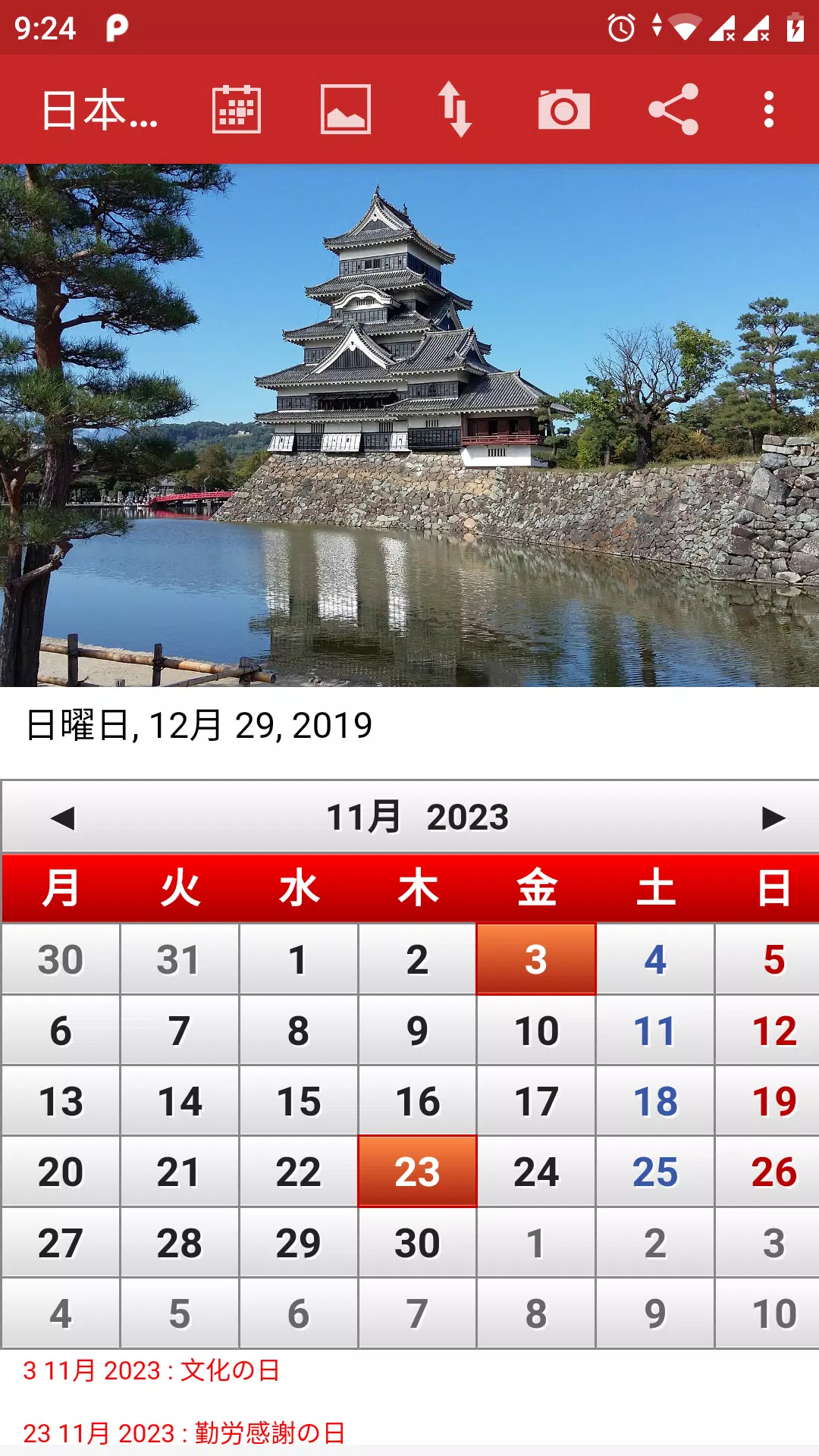The height and width of the screenshot is (1456, 819).
Task: Go to the previous month with left arrow
Action: pos(64,817)
